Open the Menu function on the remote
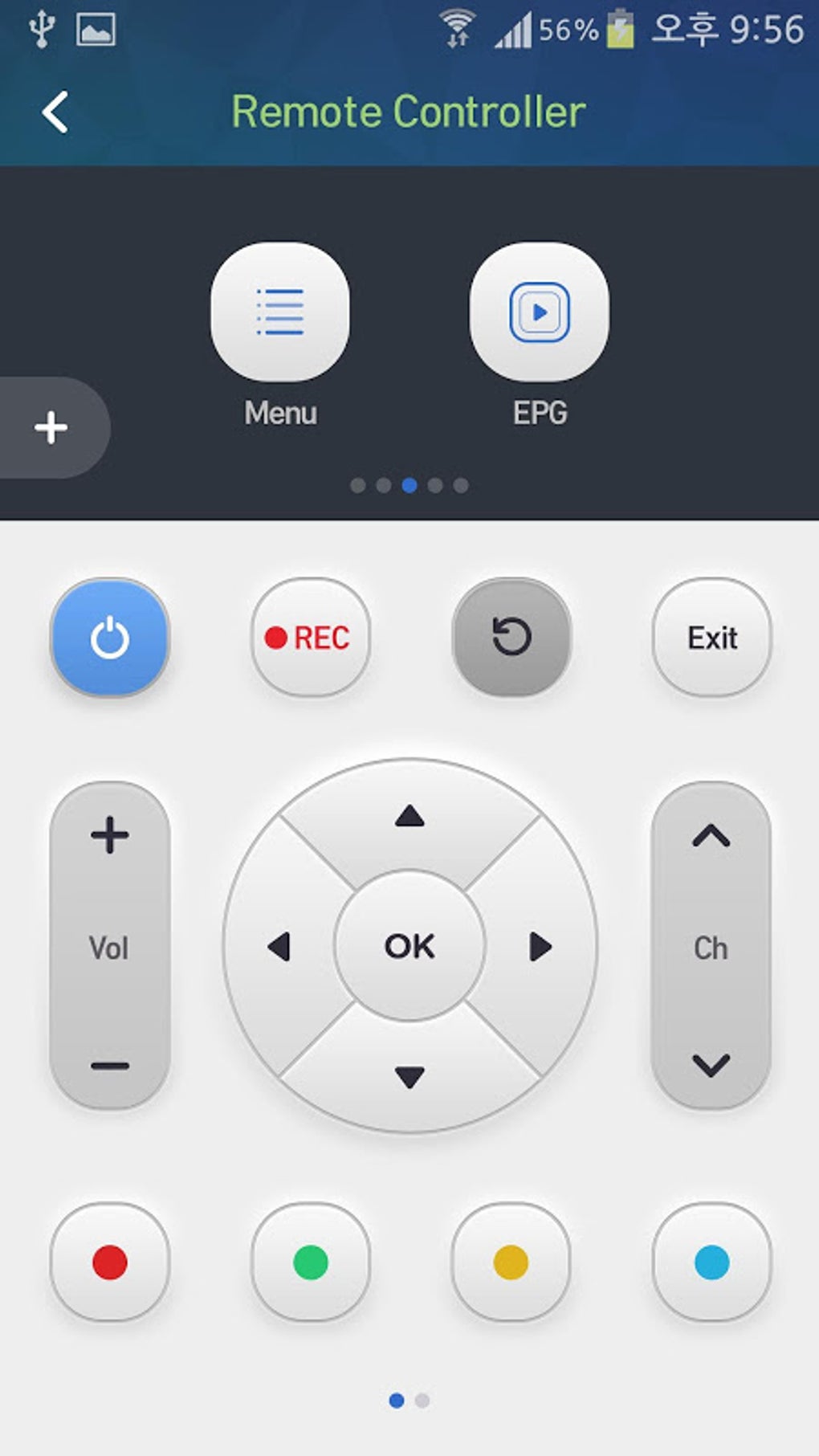The image size is (819, 1456). (279, 316)
